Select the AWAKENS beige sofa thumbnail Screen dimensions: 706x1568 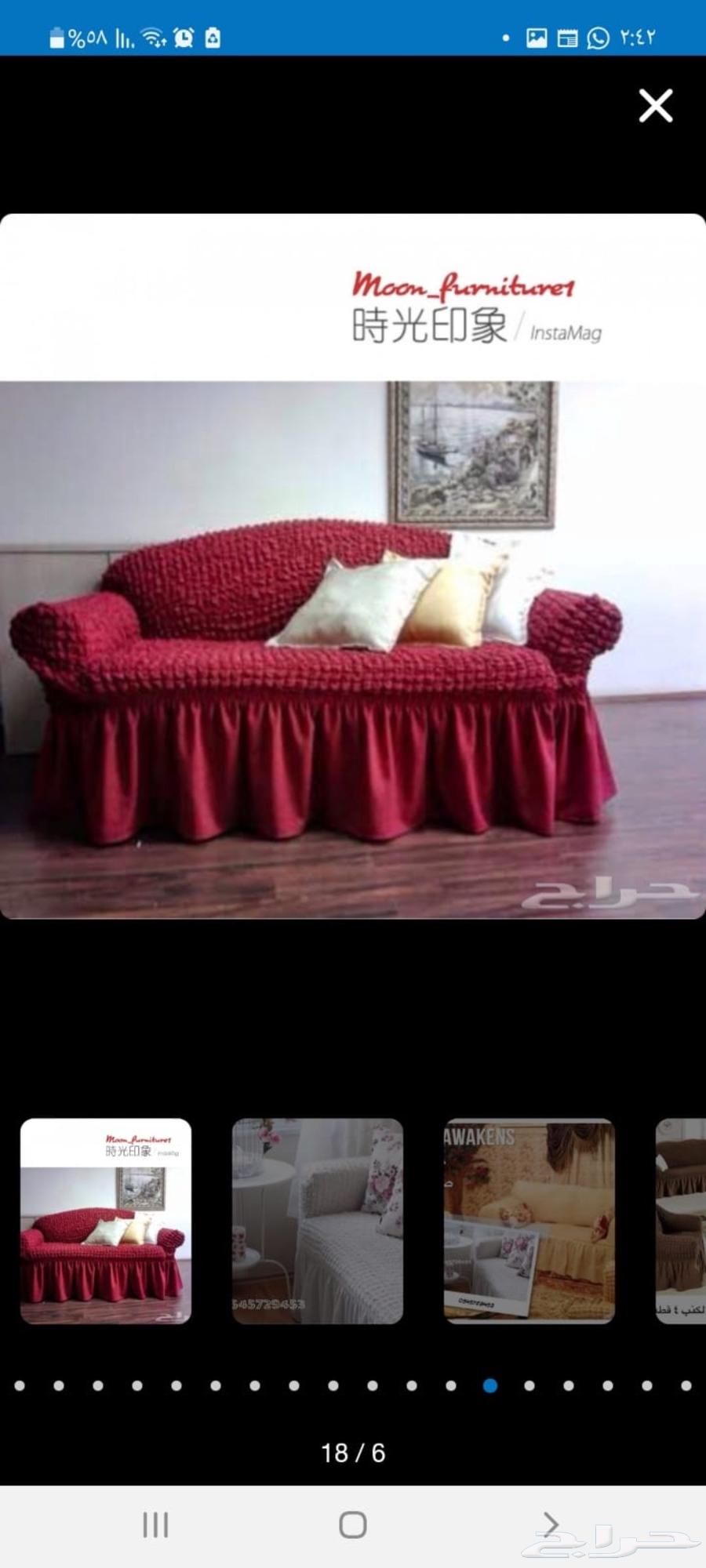coord(529,1218)
